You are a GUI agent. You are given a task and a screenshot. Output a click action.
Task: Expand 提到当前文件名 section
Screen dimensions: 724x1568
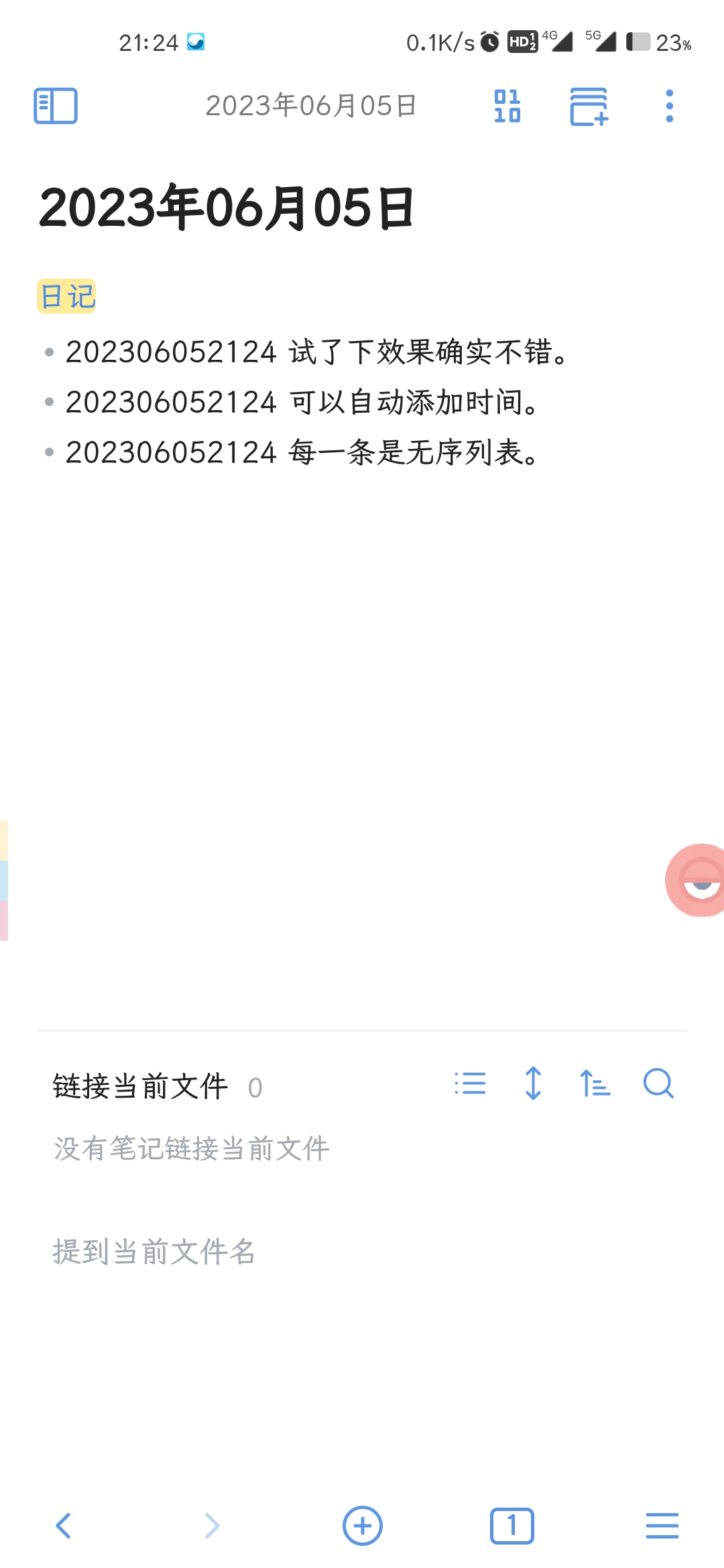point(154,1251)
